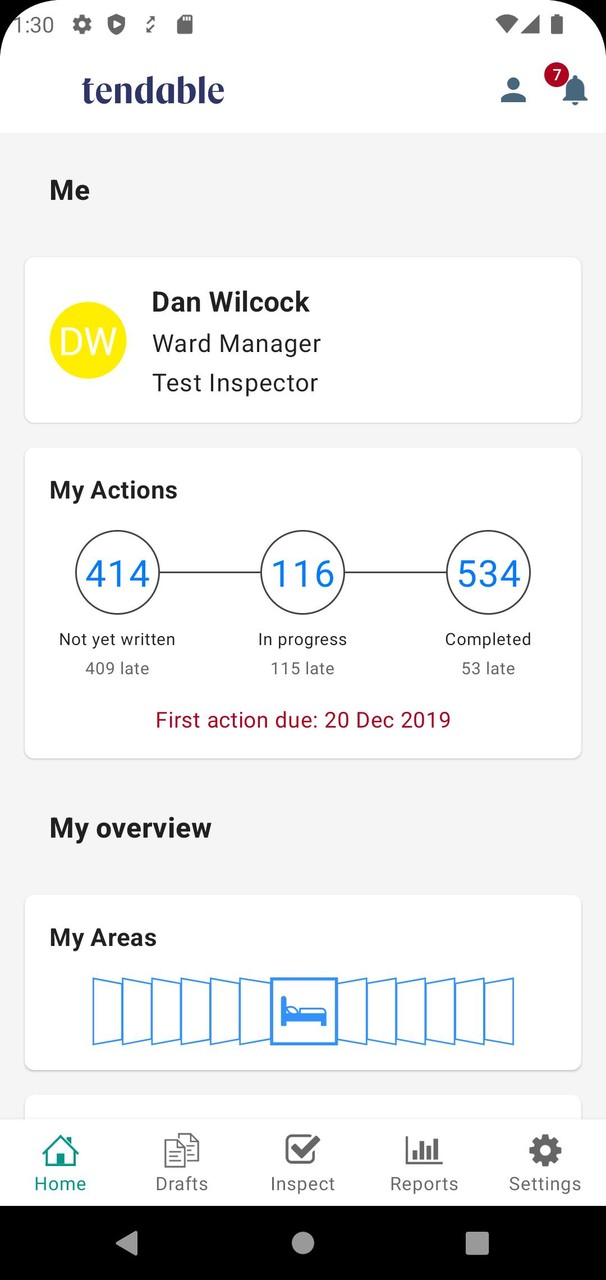
Task: View the 414 not yet written actions
Action: [x=117, y=573]
